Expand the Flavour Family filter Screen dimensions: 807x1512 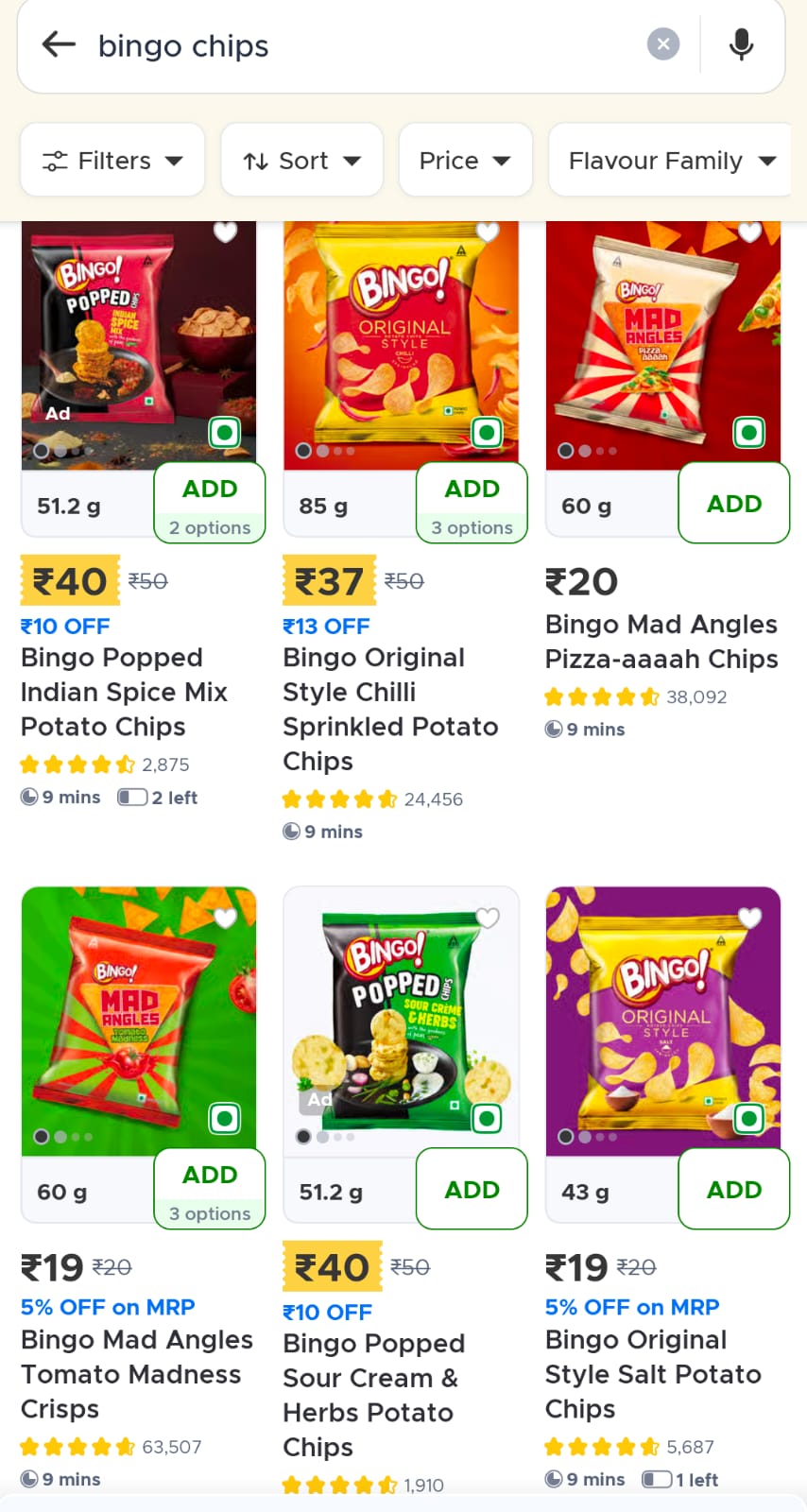tap(670, 160)
